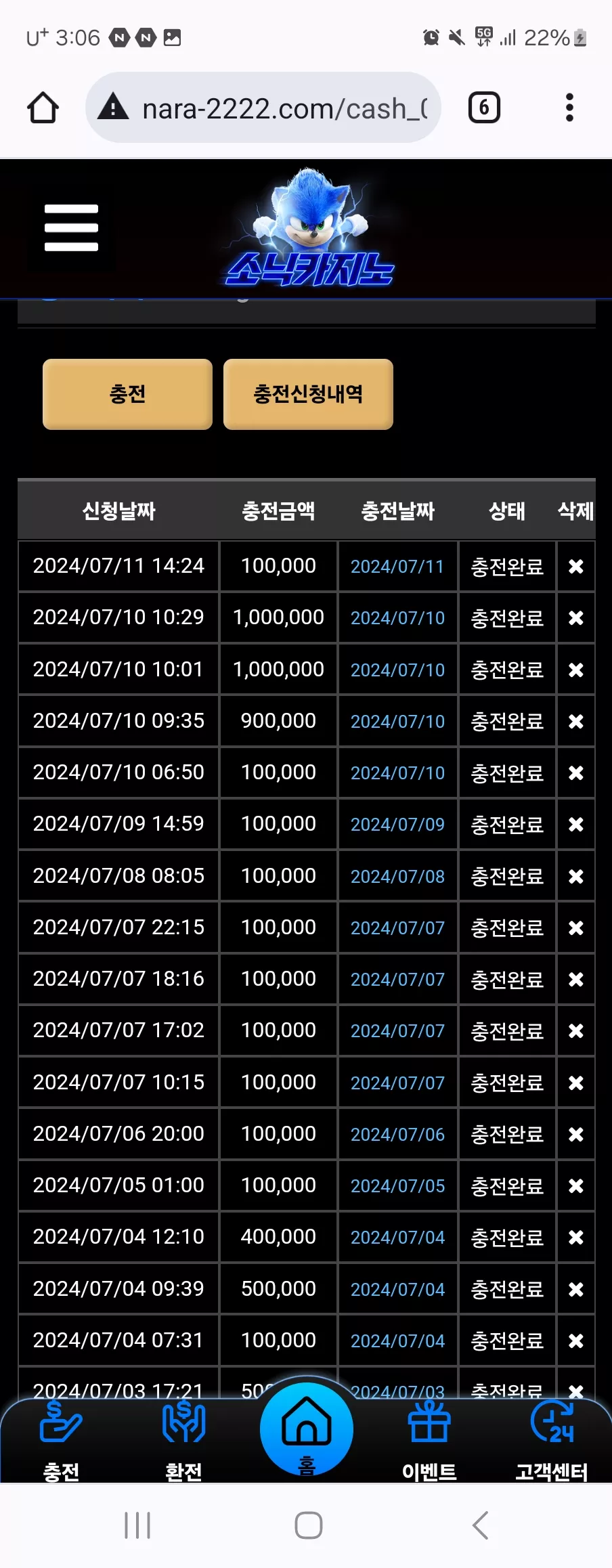Remove the 2024/07/10 09:35 entry
Image resolution: width=612 pixels, height=1568 pixels.
[x=575, y=721]
